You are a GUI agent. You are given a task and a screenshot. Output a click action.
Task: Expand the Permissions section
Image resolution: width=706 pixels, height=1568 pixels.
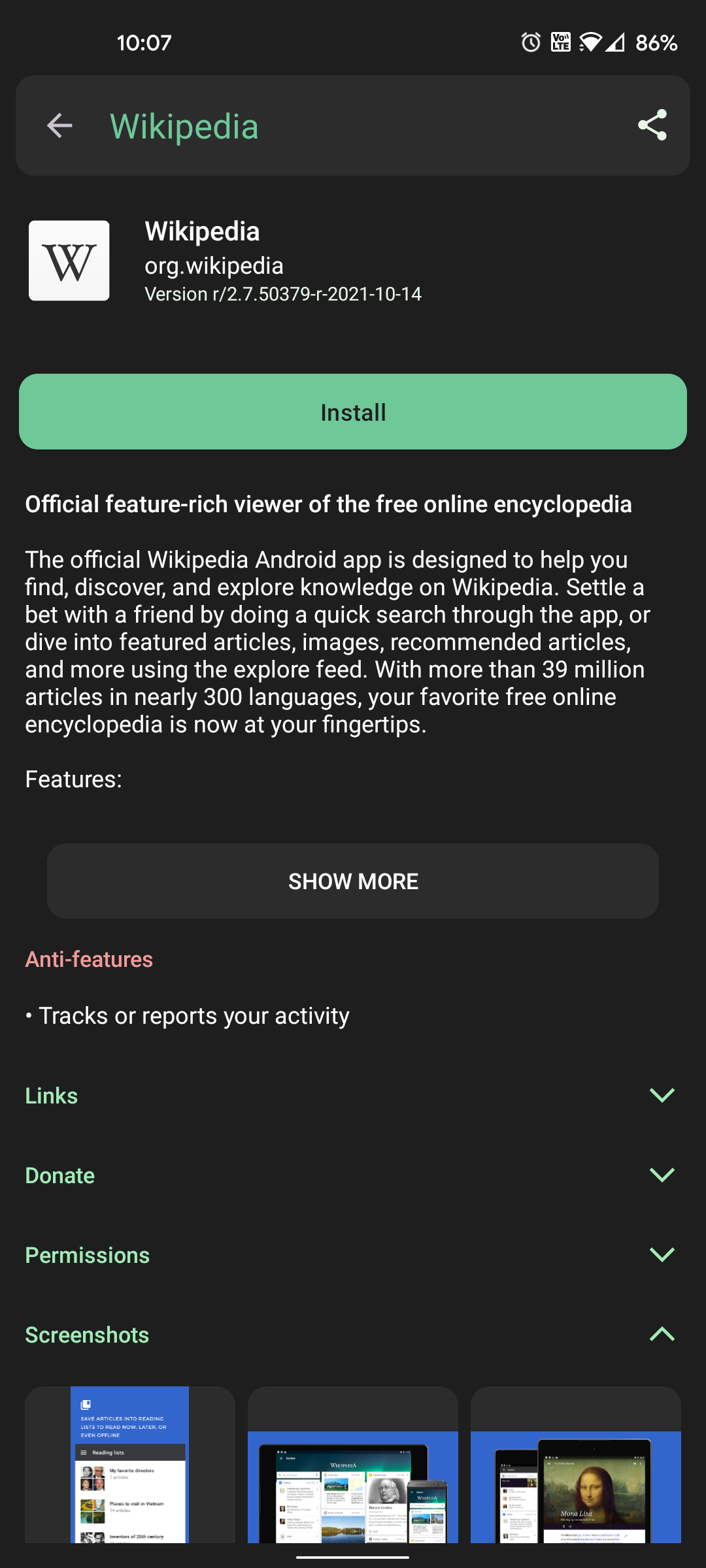coord(353,1255)
